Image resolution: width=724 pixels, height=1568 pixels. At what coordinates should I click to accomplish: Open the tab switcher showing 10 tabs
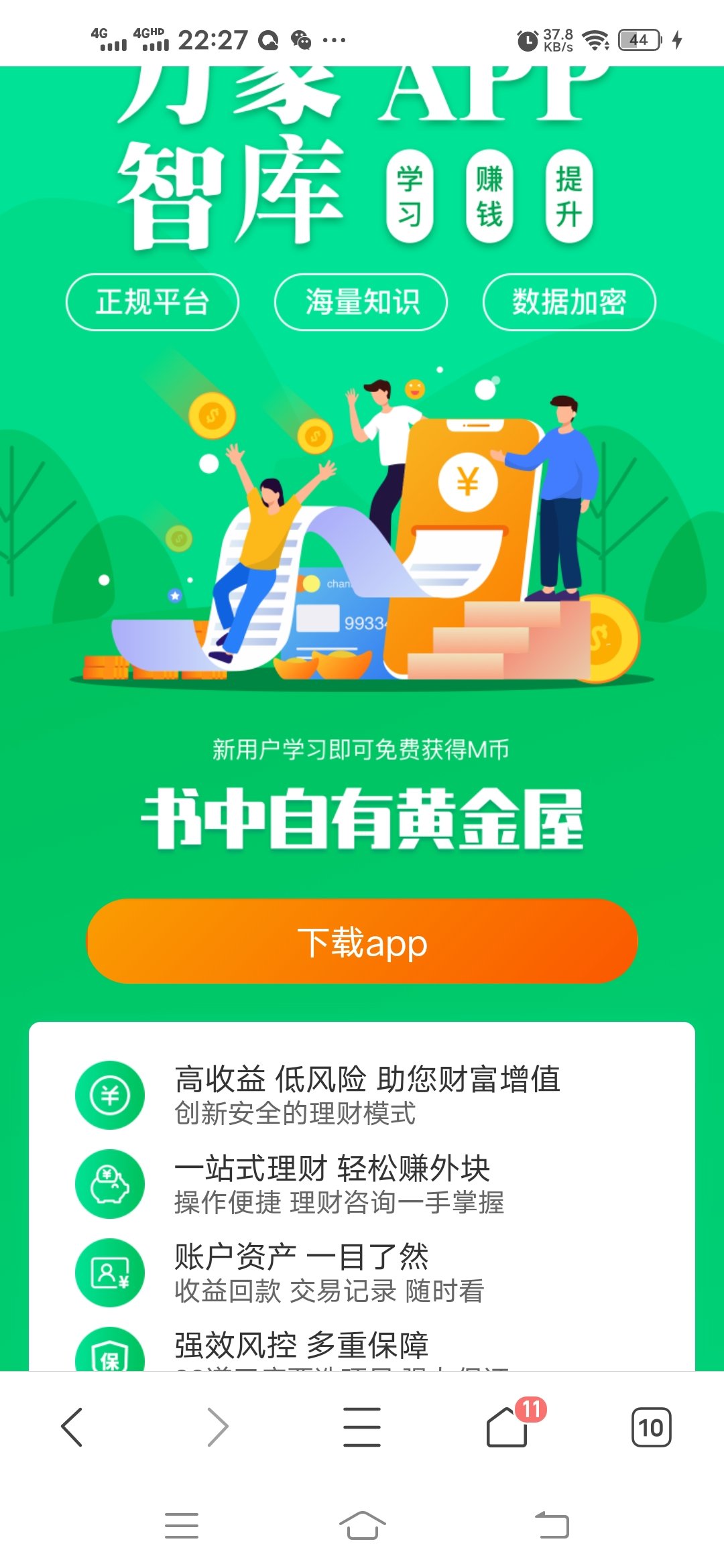[651, 1427]
